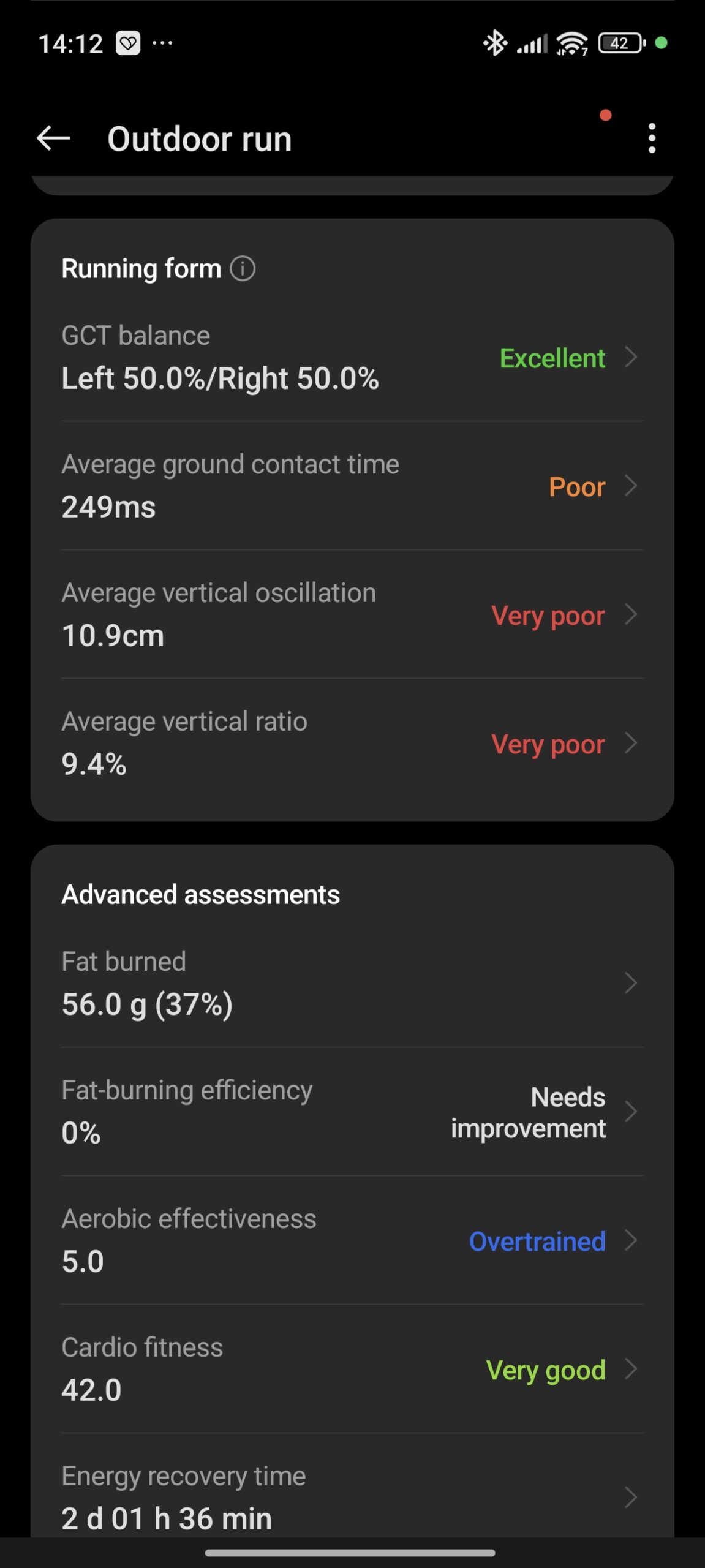
Task: Open the Running form info icon
Action: click(x=243, y=269)
